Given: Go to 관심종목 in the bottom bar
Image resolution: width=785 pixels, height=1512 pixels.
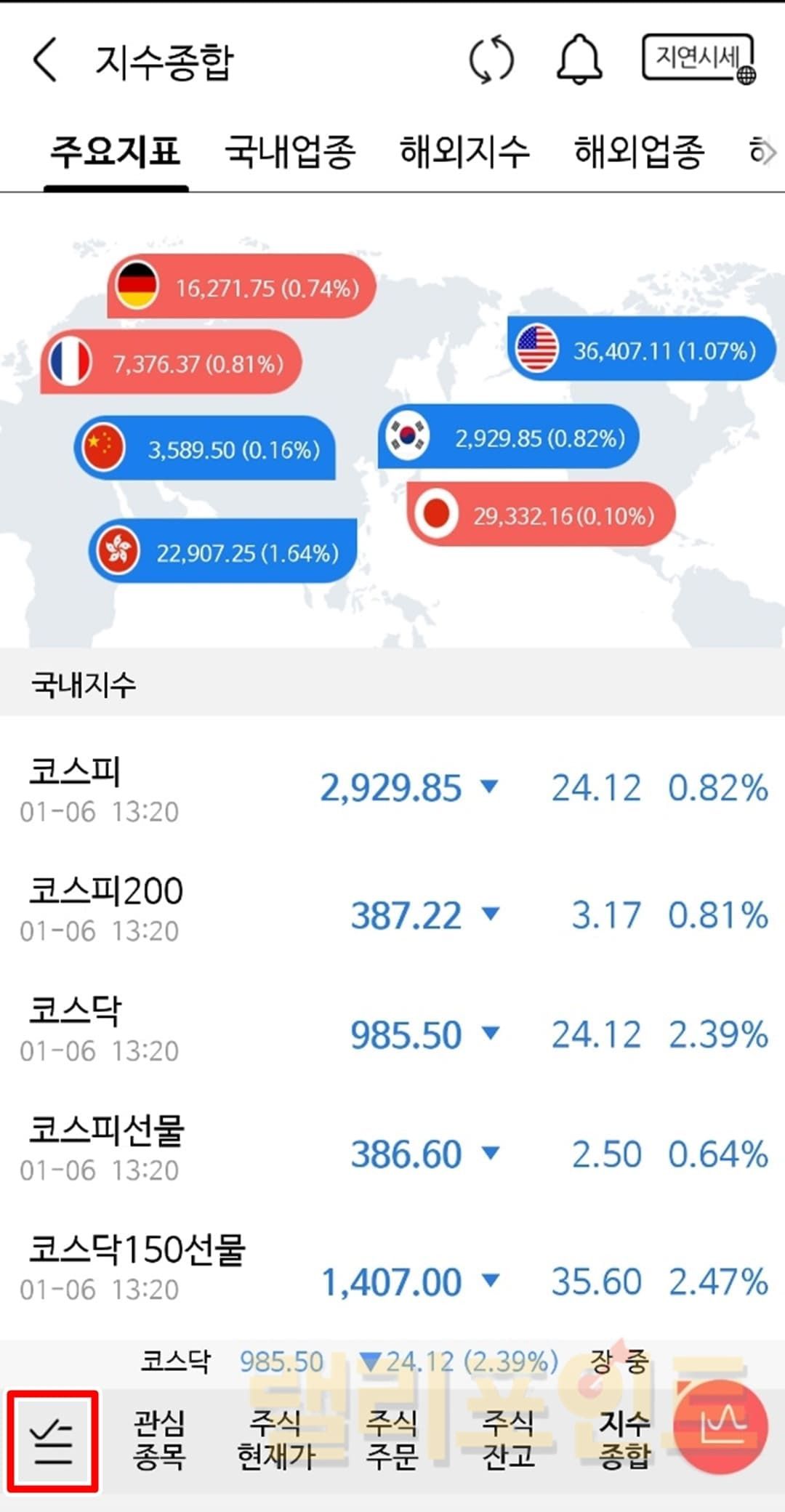Looking at the screenshot, I should (159, 1439).
